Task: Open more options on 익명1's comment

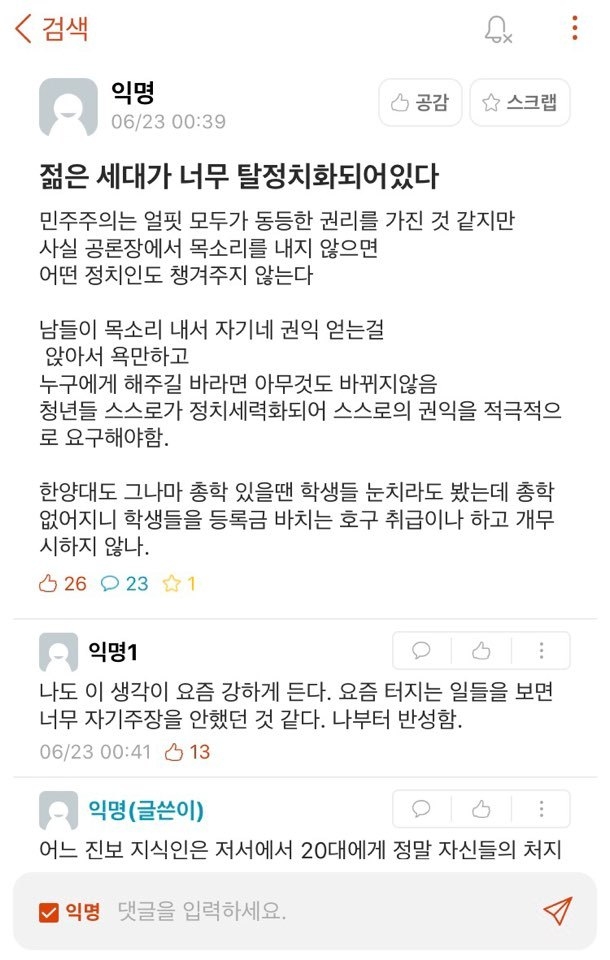Action: click(x=541, y=651)
